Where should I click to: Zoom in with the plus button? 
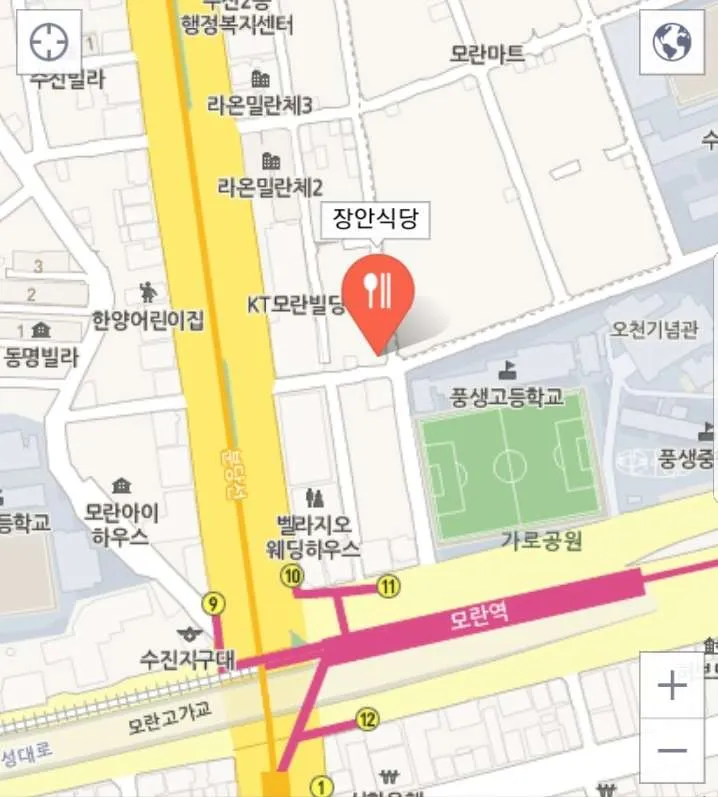[672, 686]
